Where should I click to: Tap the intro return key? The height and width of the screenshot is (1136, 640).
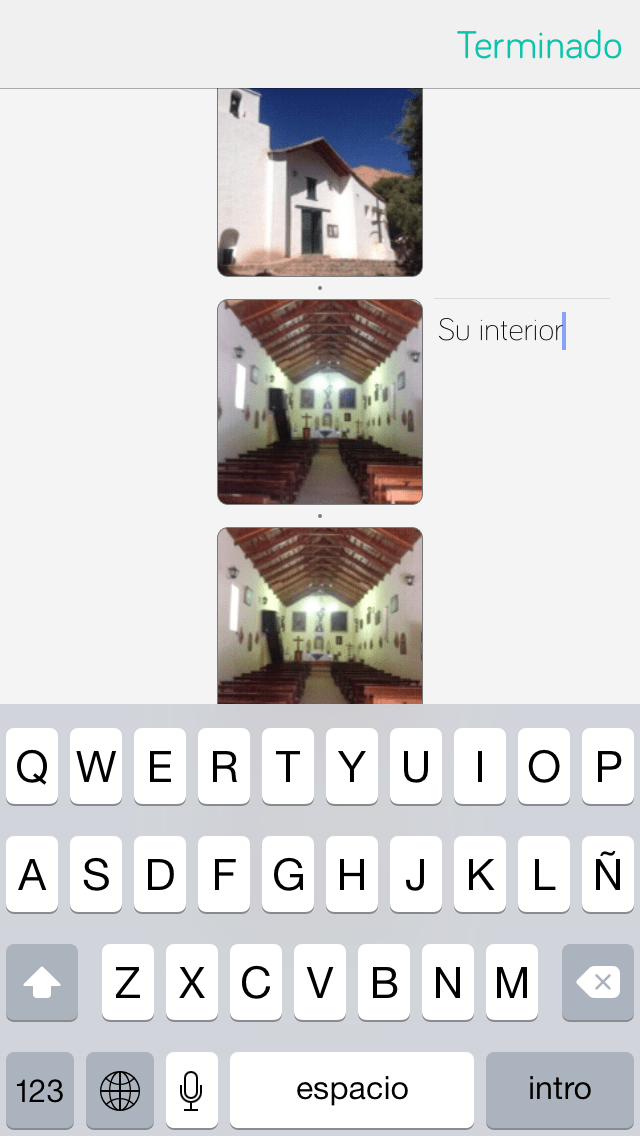(559, 1090)
